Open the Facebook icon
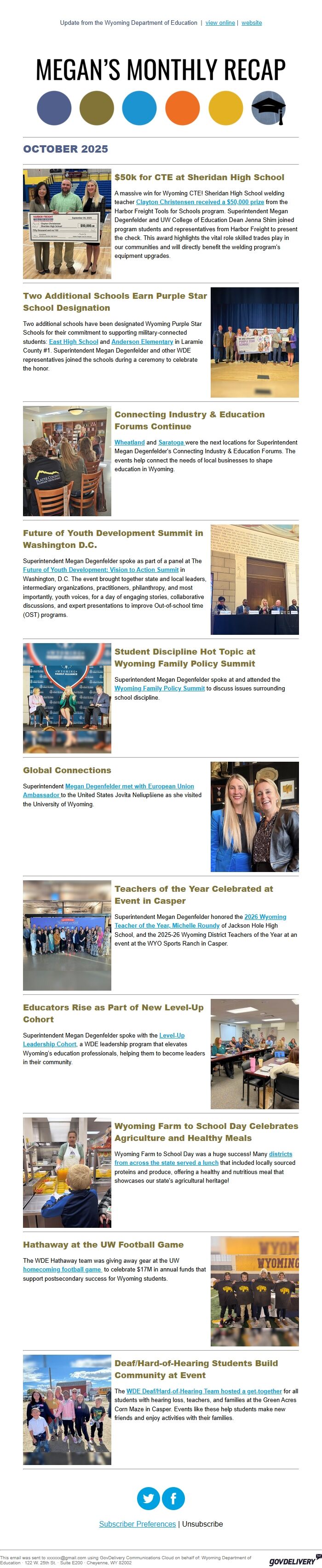322x1568 pixels. pos(173,1499)
